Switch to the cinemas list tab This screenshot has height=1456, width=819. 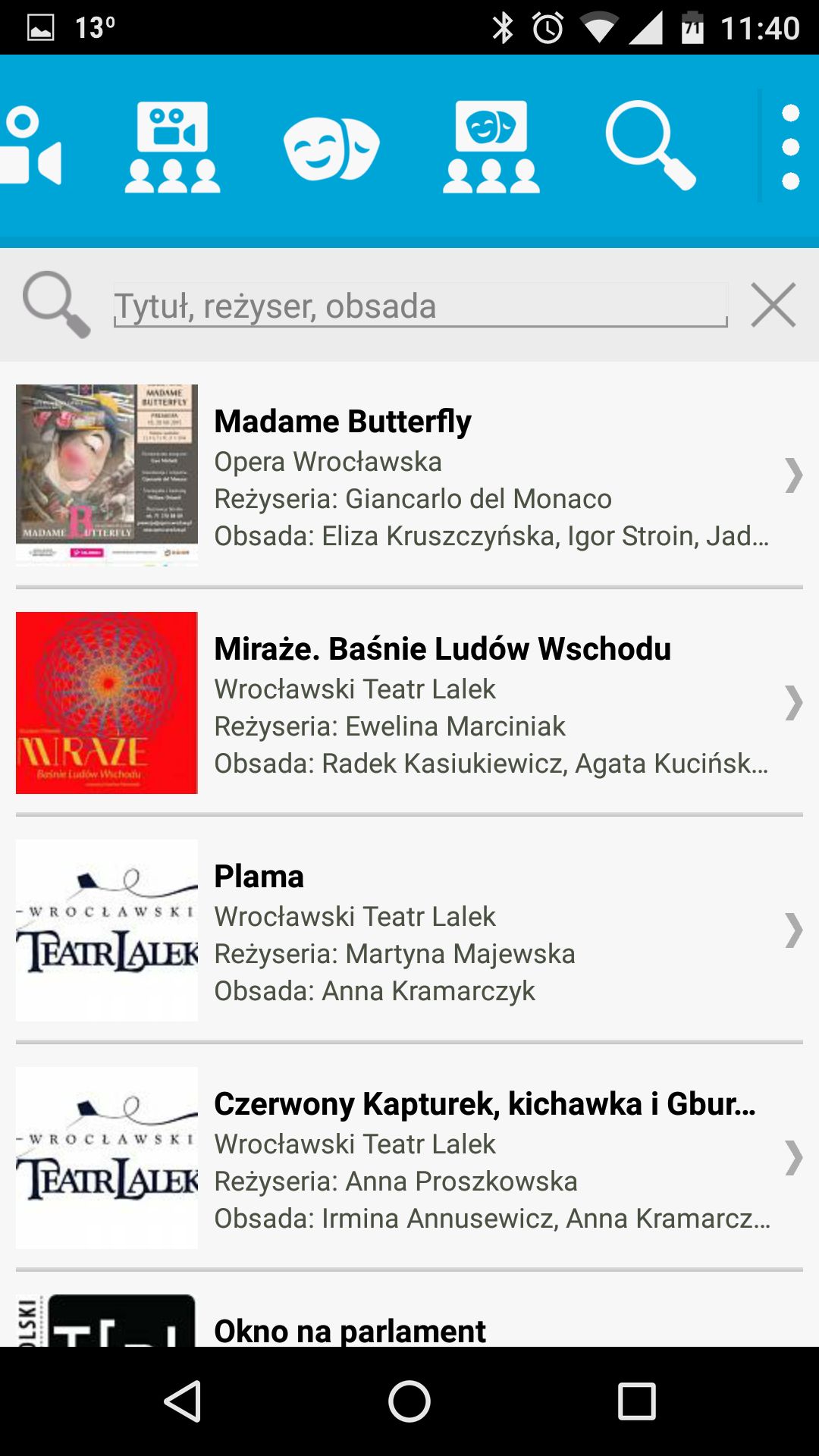click(x=172, y=146)
